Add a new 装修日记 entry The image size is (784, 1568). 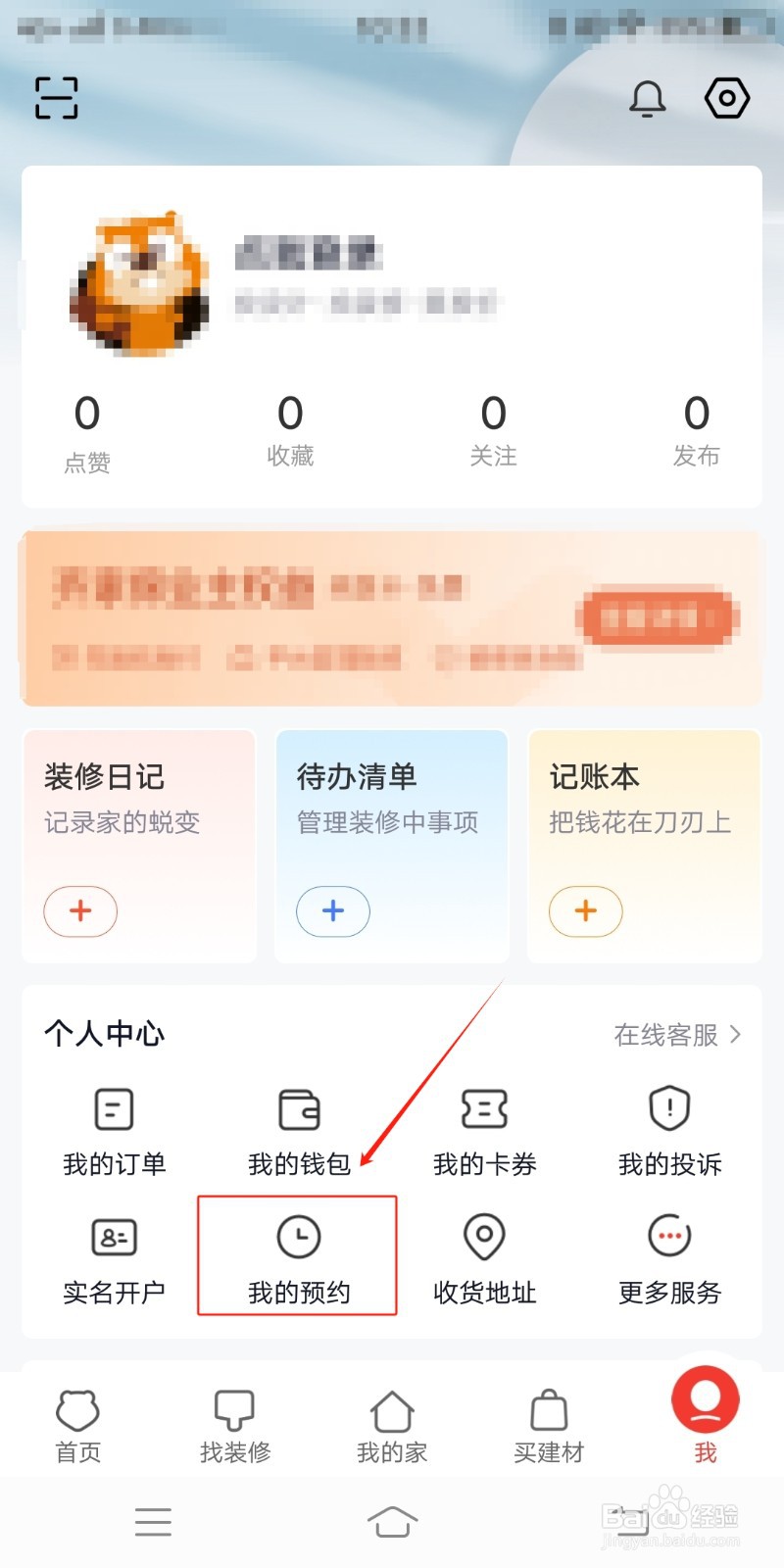click(80, 911)
